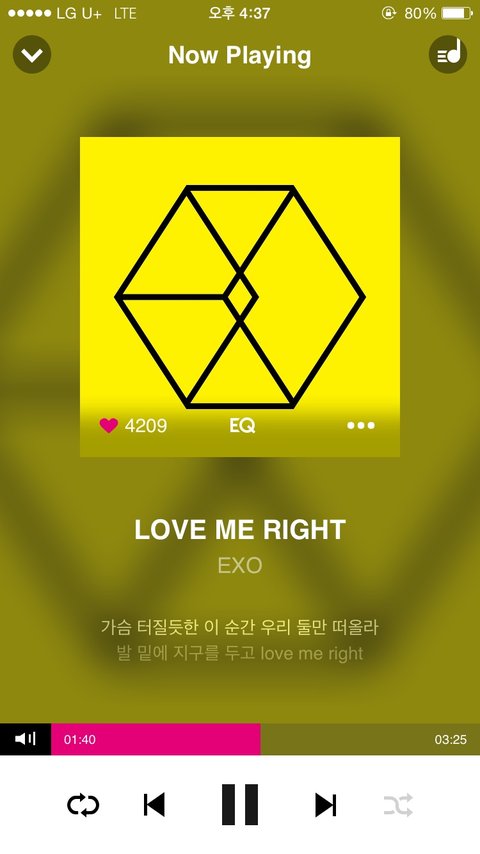This screenshot has height=854, width=480.
Task: Skip to the next track
Action: pos(326,805)
